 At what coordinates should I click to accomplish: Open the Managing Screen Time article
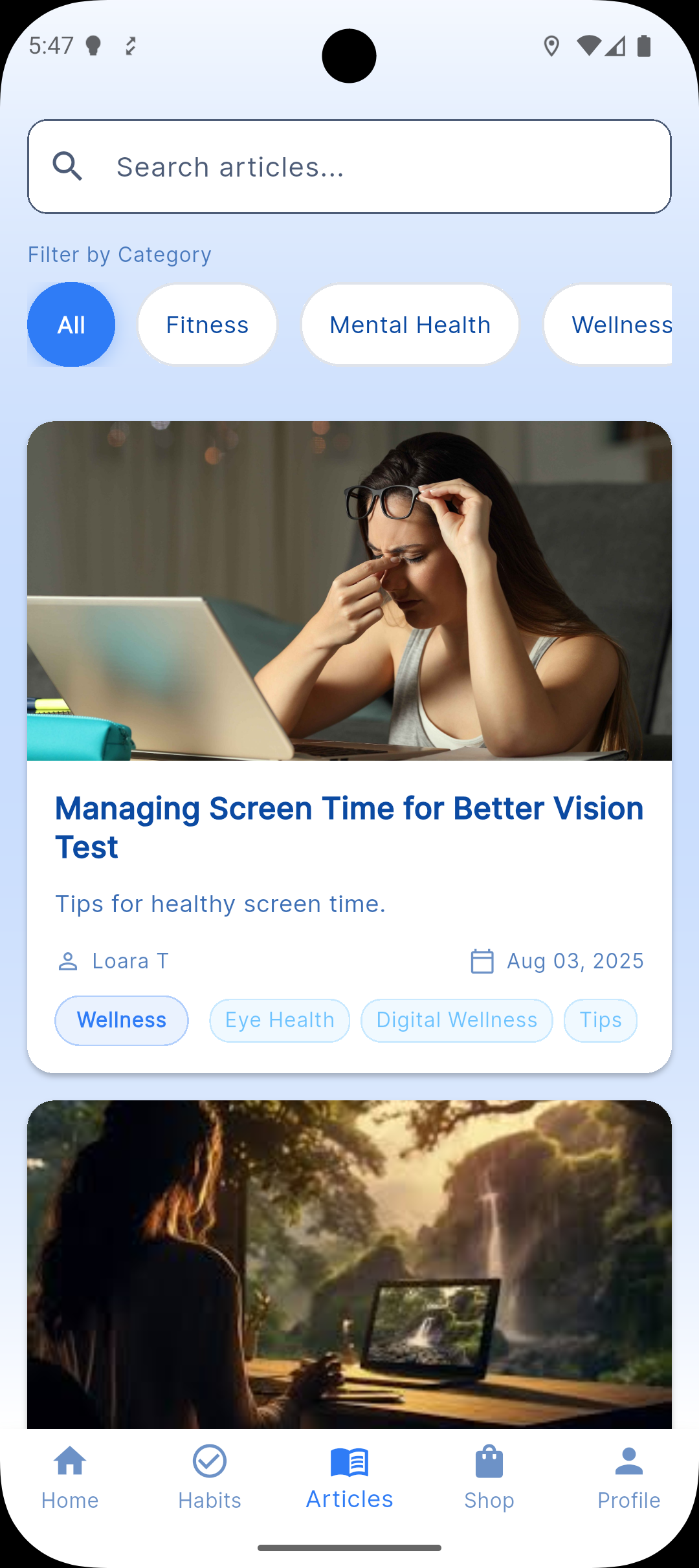[349, 827]
